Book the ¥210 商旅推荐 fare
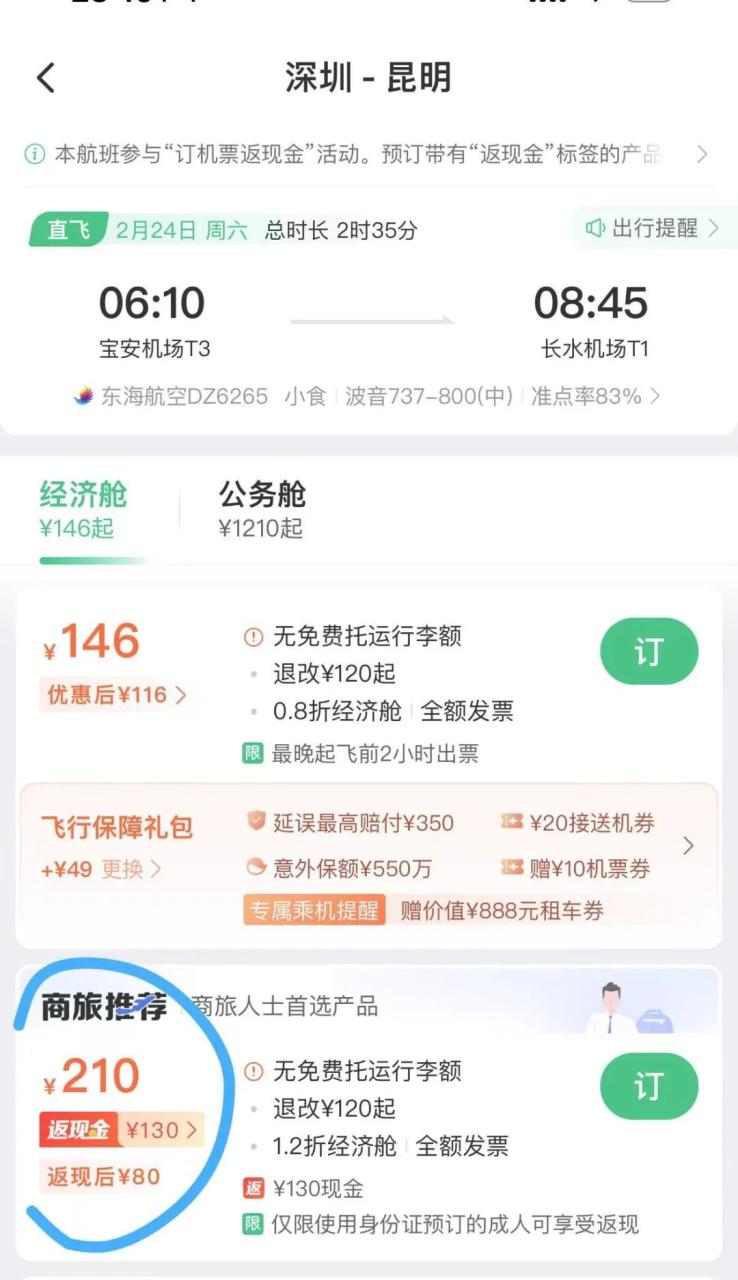 click(x=648, y=1086)
